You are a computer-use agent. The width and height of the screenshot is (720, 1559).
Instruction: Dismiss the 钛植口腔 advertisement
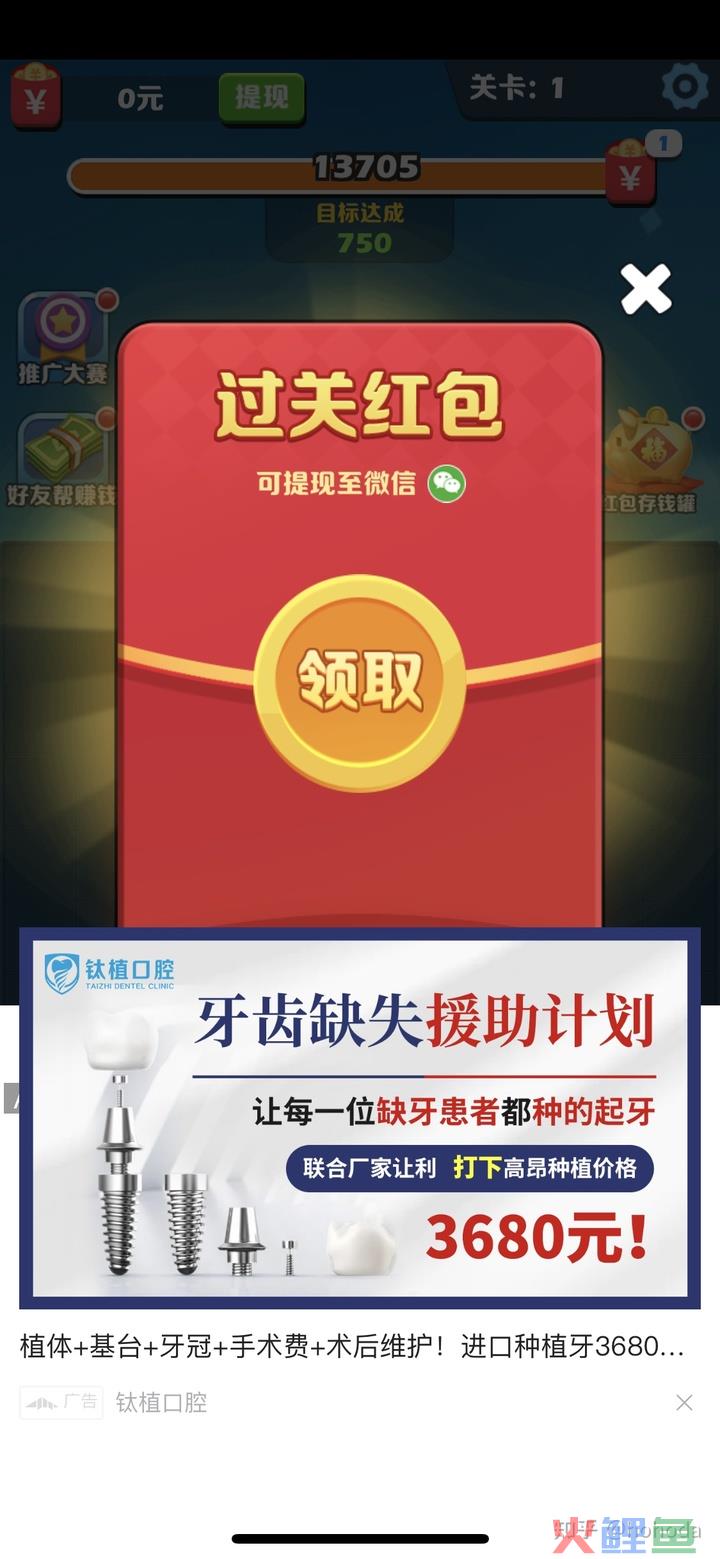click(x=684, y=1403)
